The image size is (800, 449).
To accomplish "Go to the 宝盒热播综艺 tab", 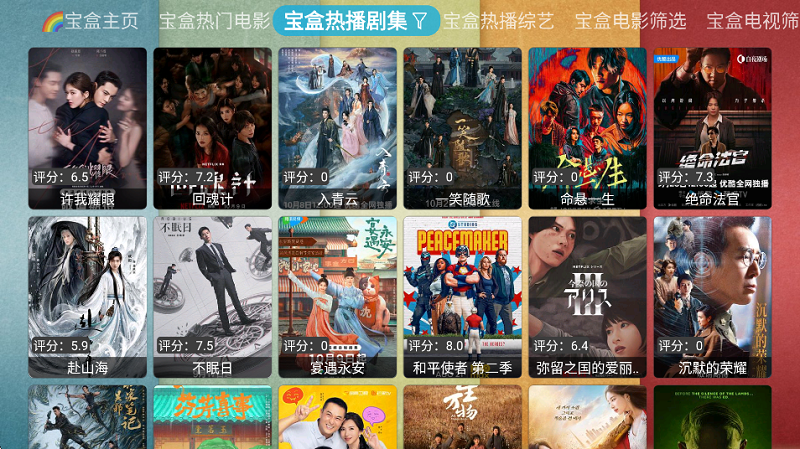I will tap(498, 21).
